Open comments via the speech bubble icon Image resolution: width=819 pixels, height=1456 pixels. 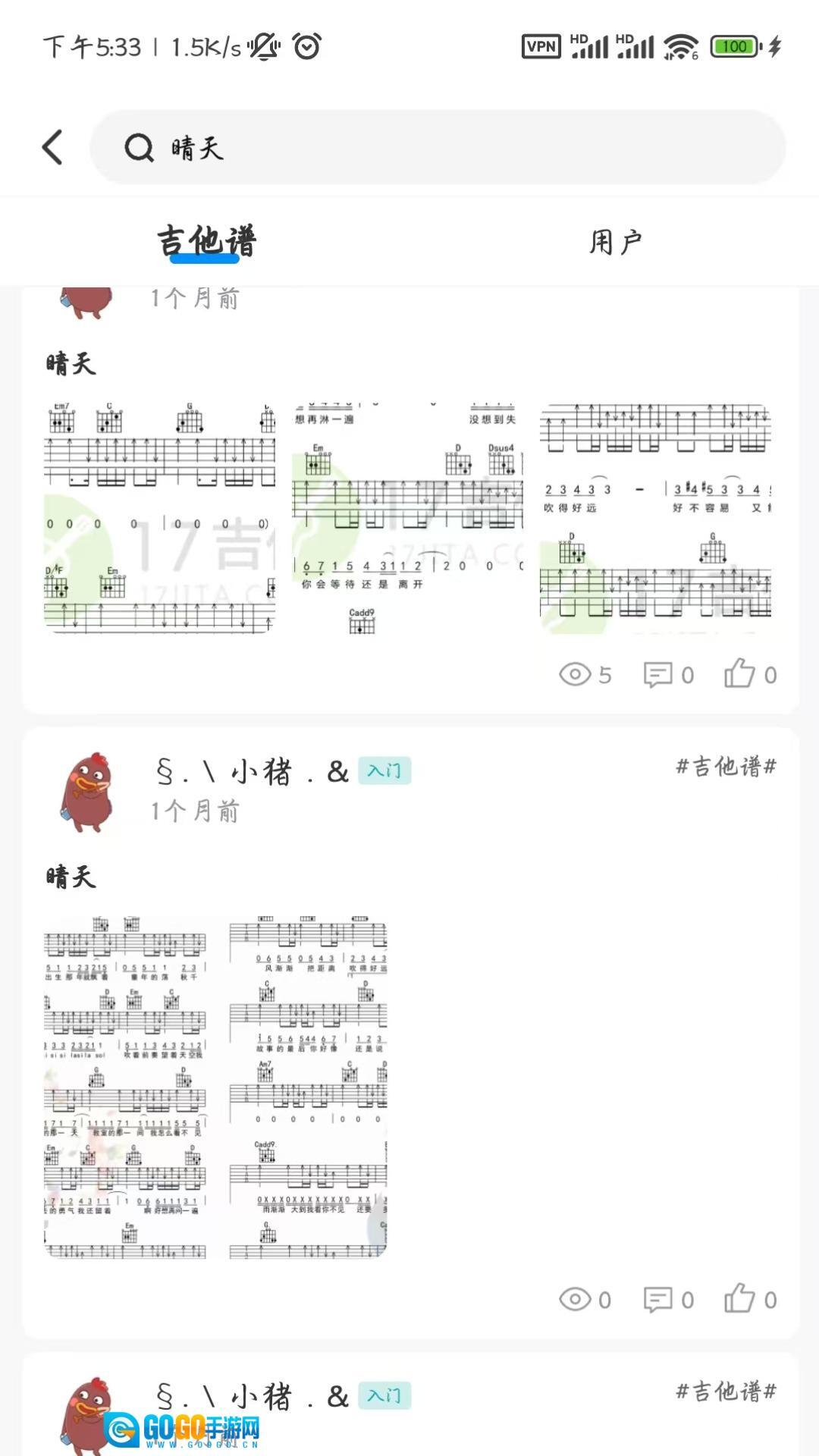click(x=659, y=674)
